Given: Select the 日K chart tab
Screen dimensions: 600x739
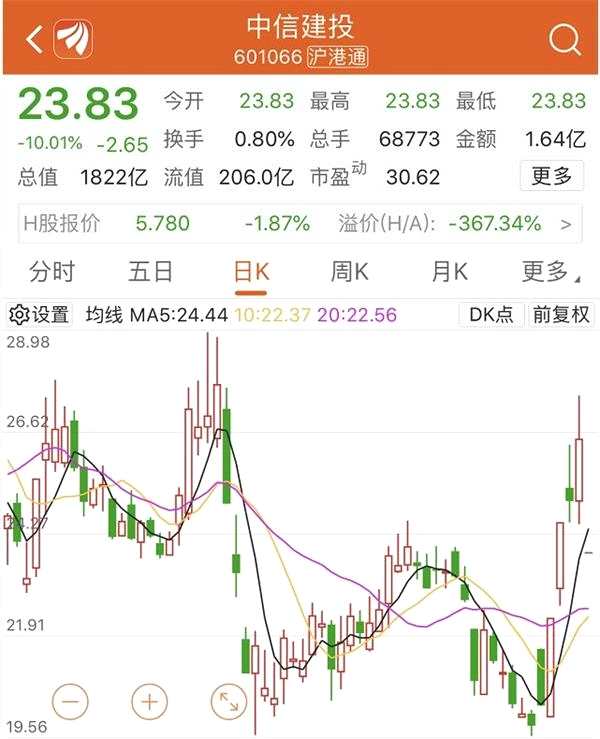Looking at the screenshot, I should point(250,271).
